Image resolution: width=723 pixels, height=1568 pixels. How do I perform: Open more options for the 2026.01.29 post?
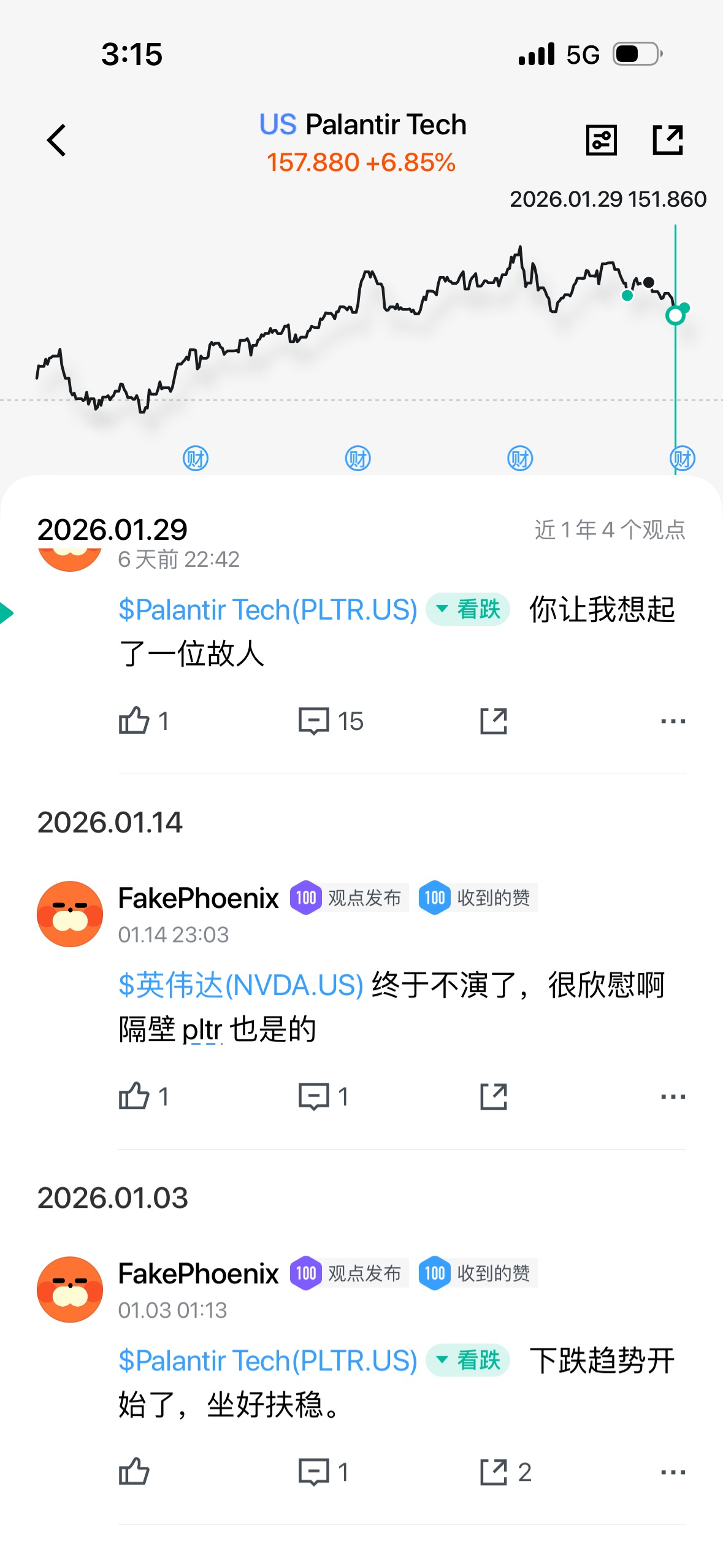point(673,721)
